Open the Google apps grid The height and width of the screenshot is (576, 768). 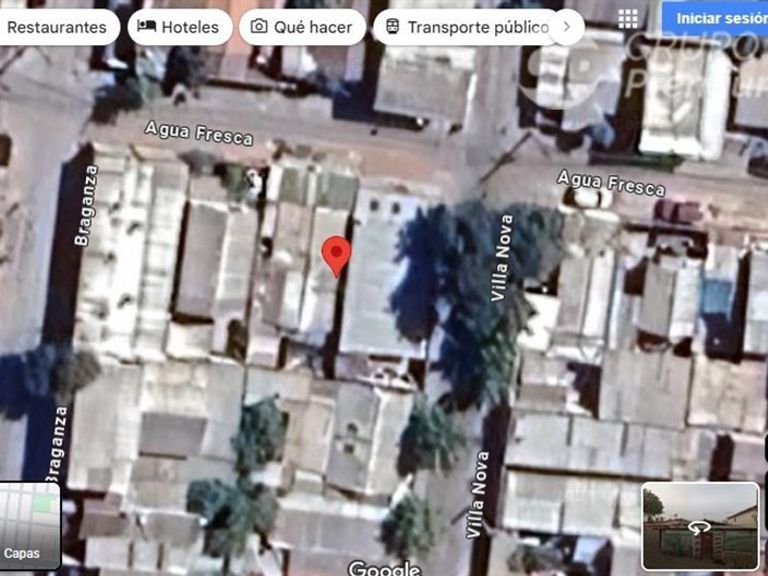pos(628,19)
